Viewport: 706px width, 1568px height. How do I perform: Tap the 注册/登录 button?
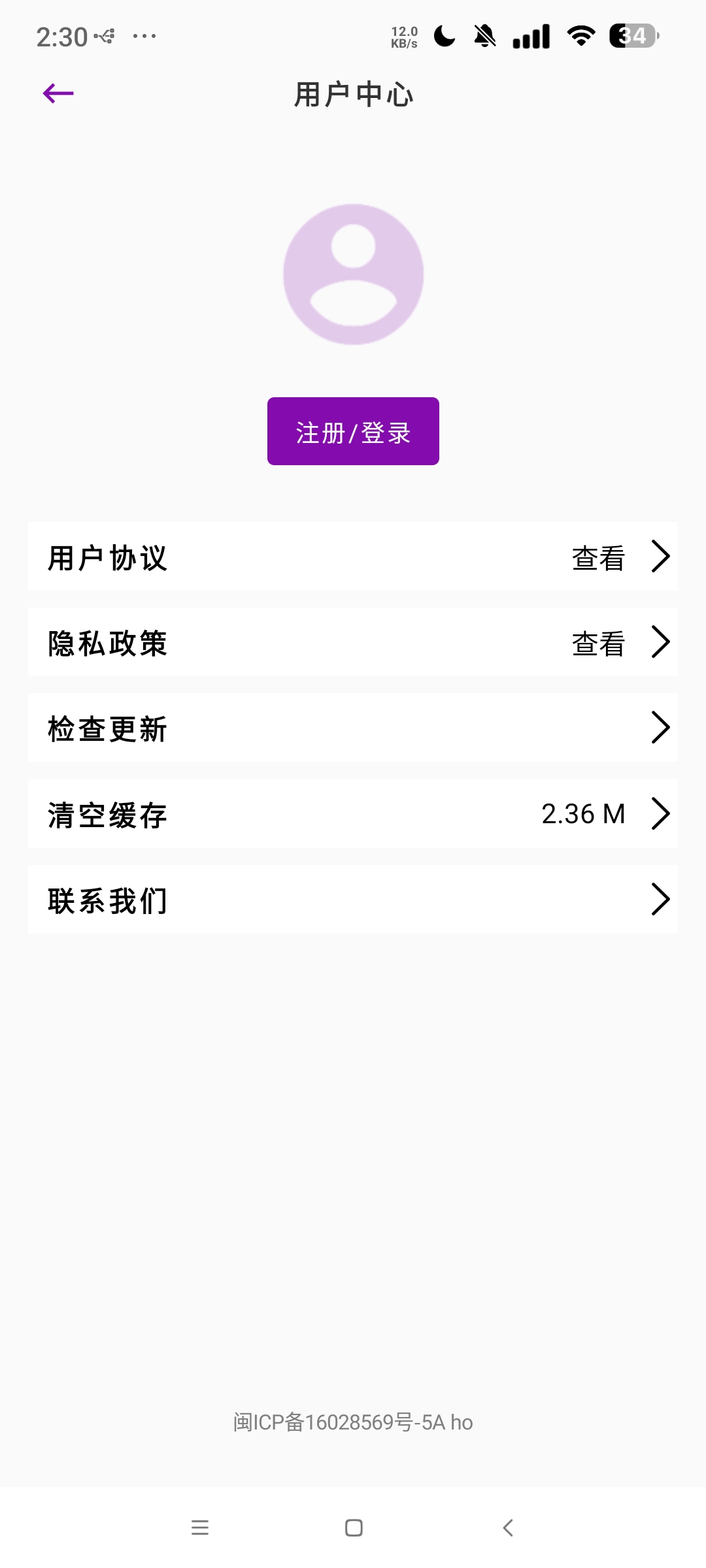(x=353, y=431)
